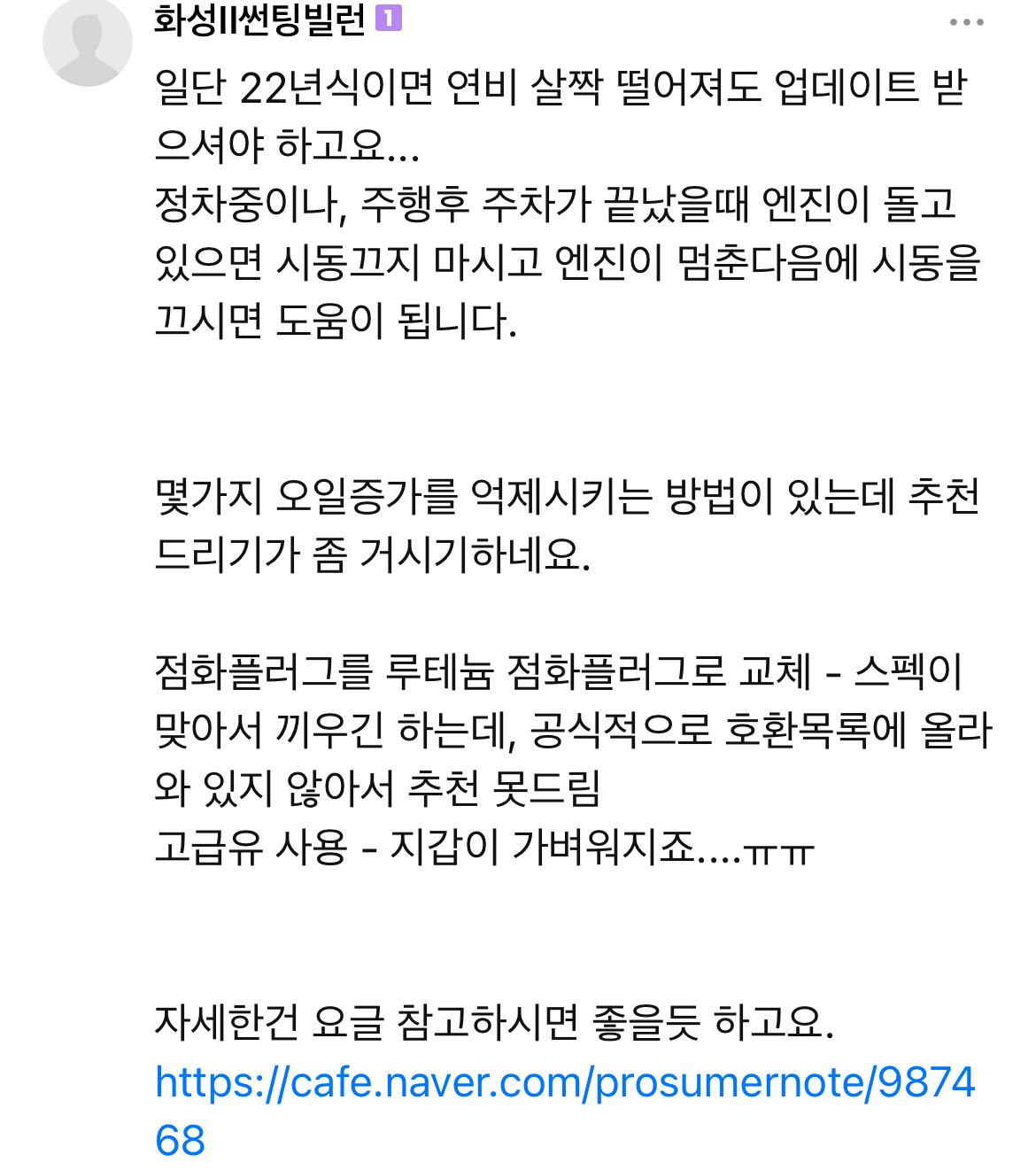Open the cafe.naver.com/prosumernote link
Image resolution: width=1036 pixels, height=1170 pixels.
tap(564, 1082)
